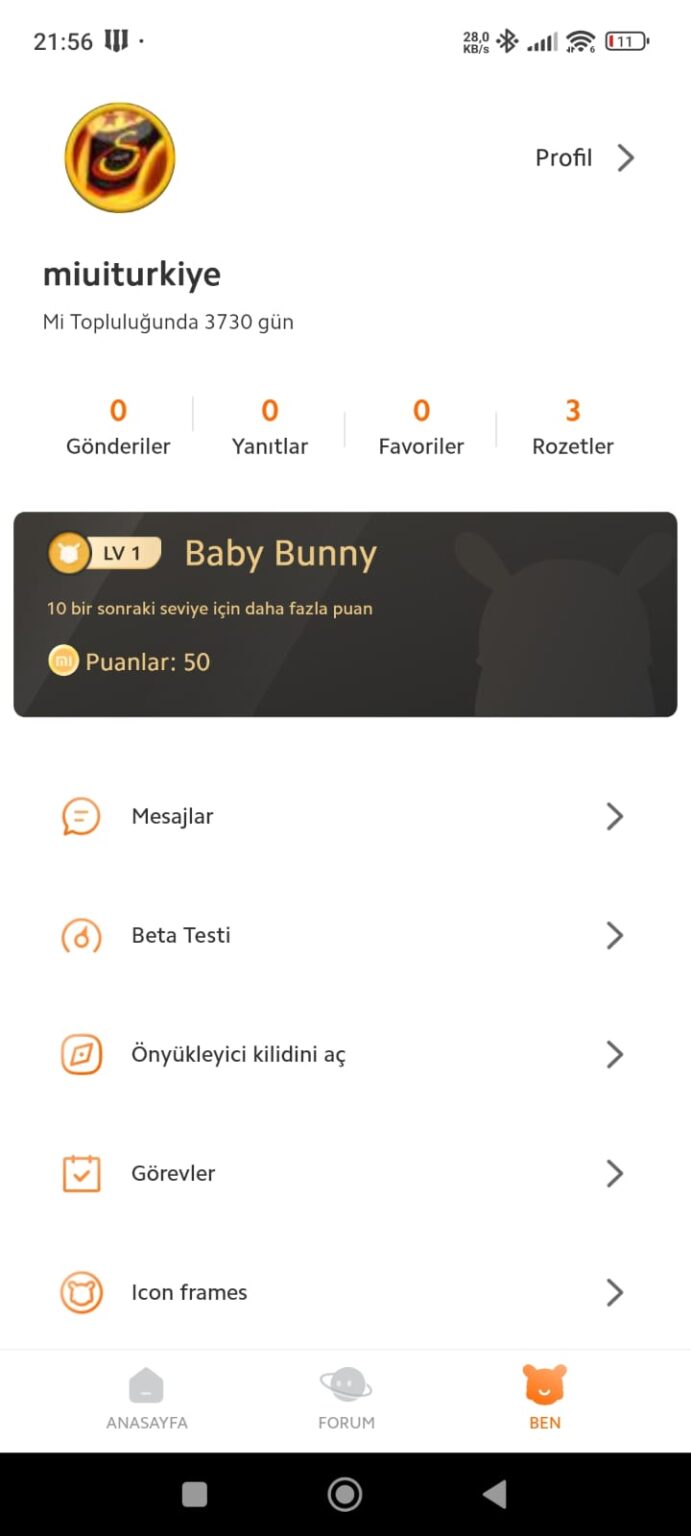View the Gönderiler count
Image resolution: width=691 pixels, height=1536 pixels.
118,427
